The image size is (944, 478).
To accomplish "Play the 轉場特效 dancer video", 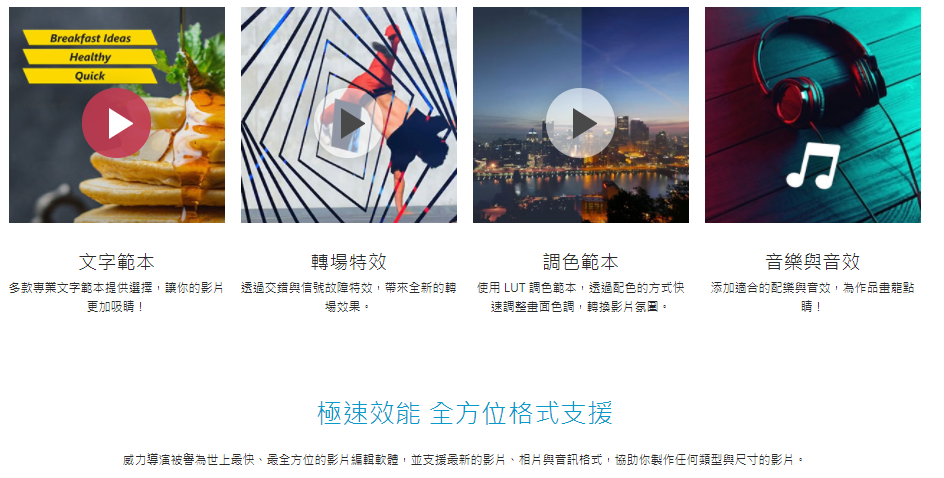I will 349,123.
